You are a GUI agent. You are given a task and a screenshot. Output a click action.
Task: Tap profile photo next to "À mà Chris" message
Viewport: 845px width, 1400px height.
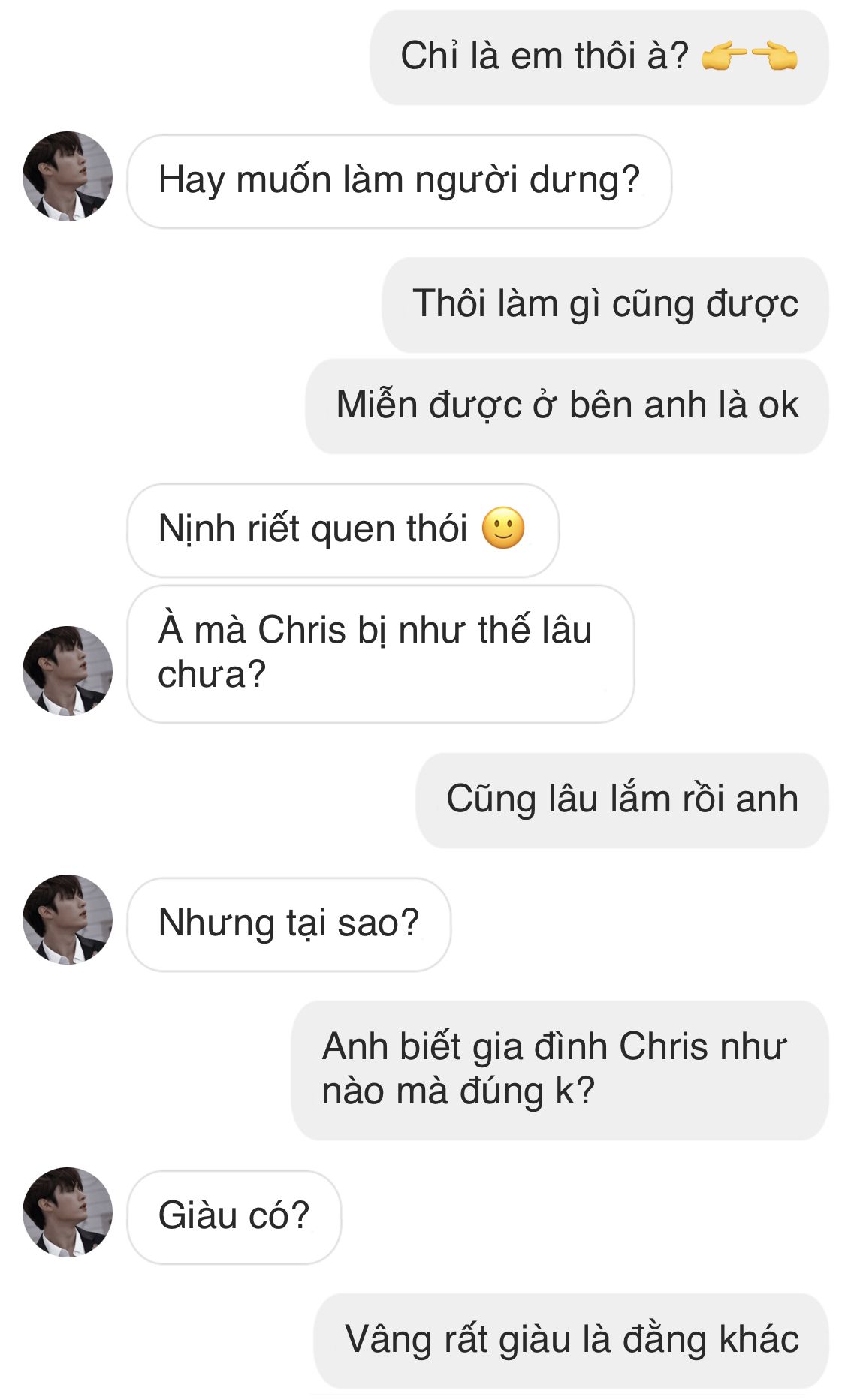(x=68, y=670)
